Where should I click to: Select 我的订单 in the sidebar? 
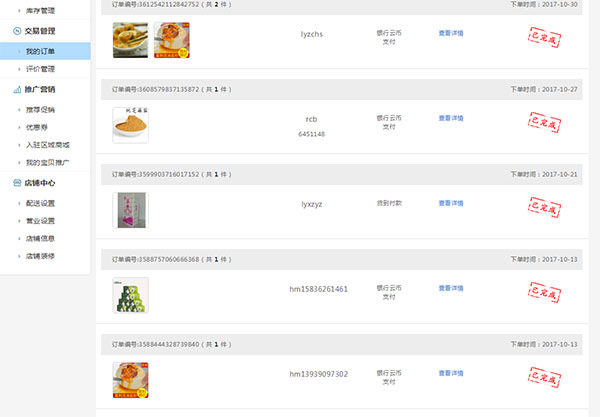[40, 50]
